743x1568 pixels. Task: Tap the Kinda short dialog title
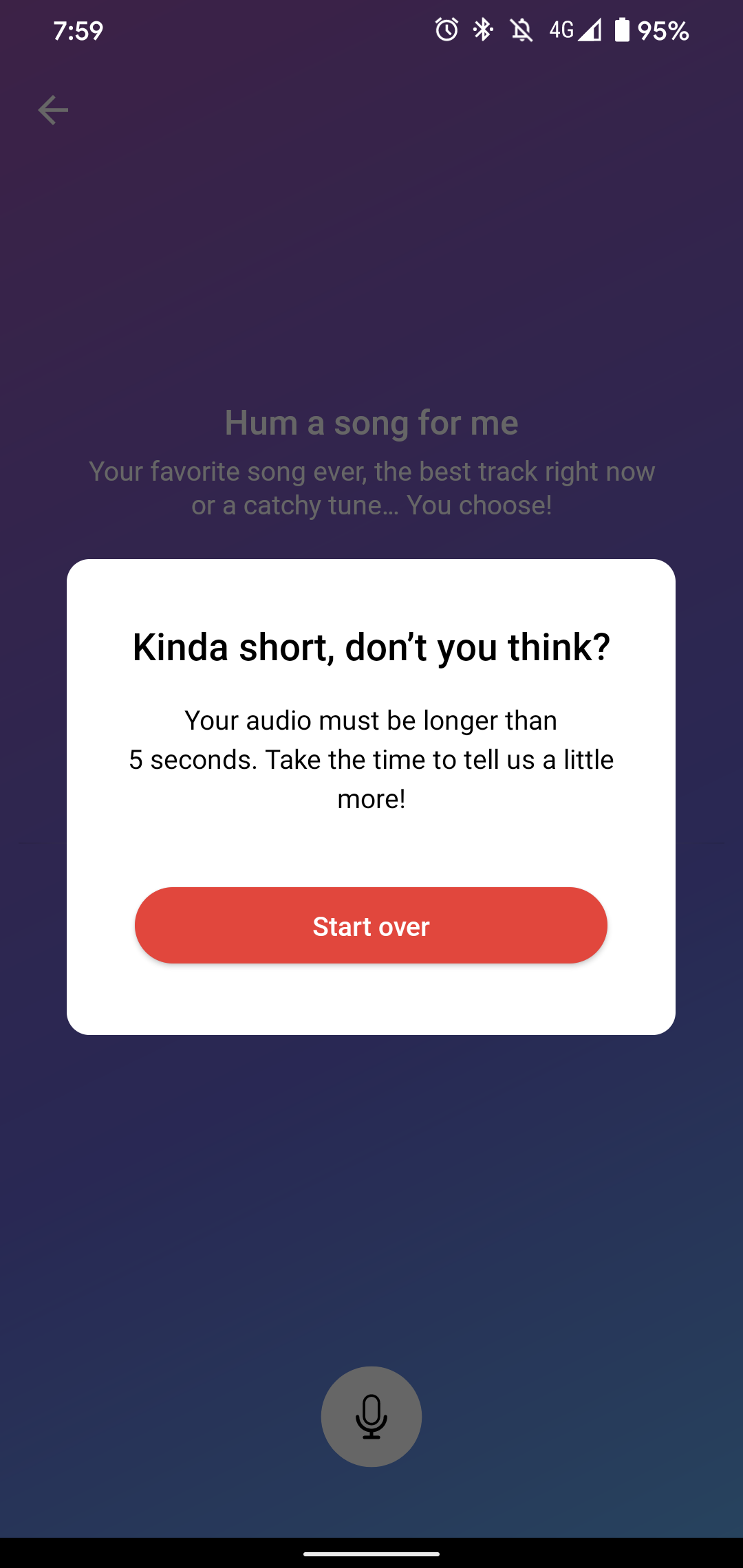371,646
